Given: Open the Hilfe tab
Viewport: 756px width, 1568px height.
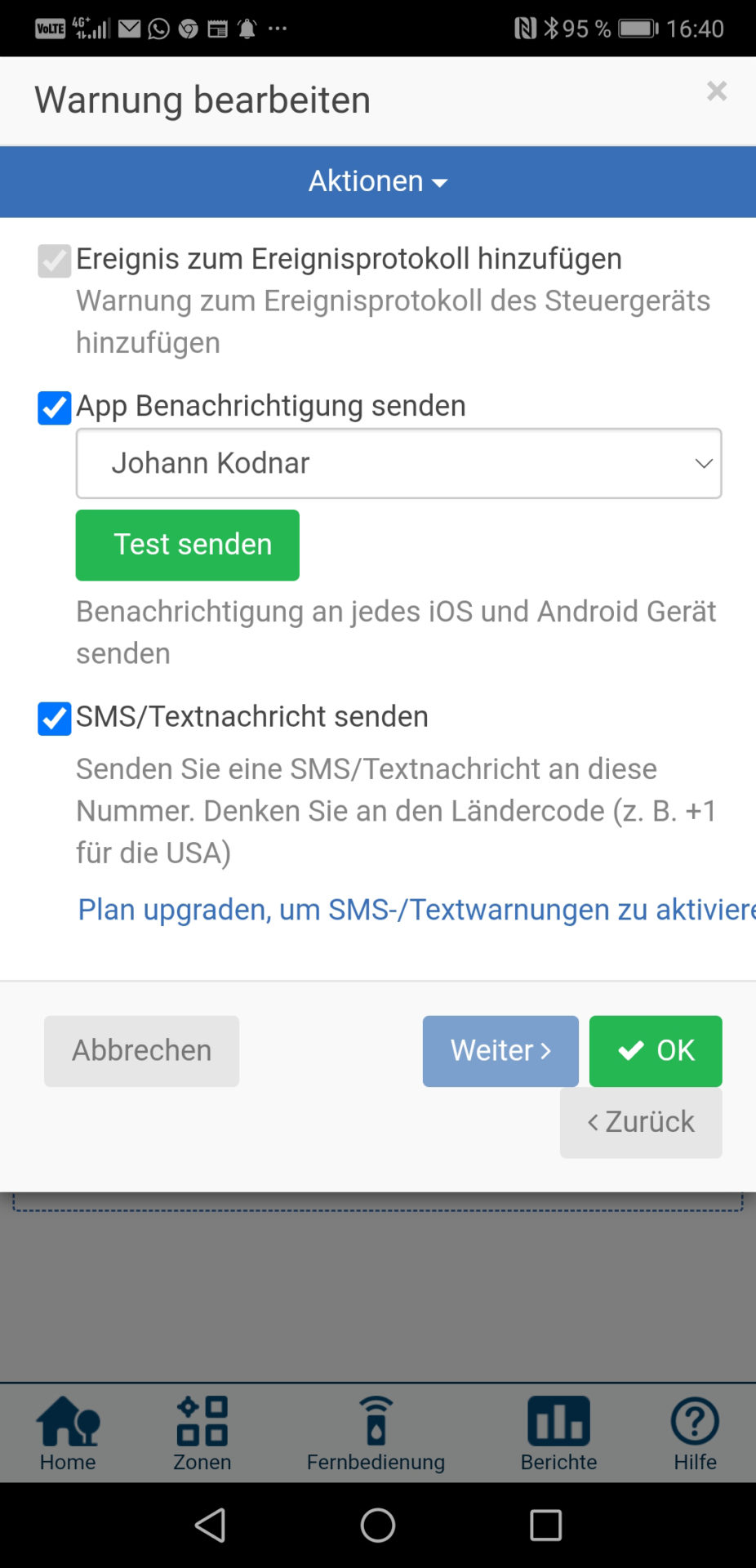Looking at the screenshot, I should 695,1433.
